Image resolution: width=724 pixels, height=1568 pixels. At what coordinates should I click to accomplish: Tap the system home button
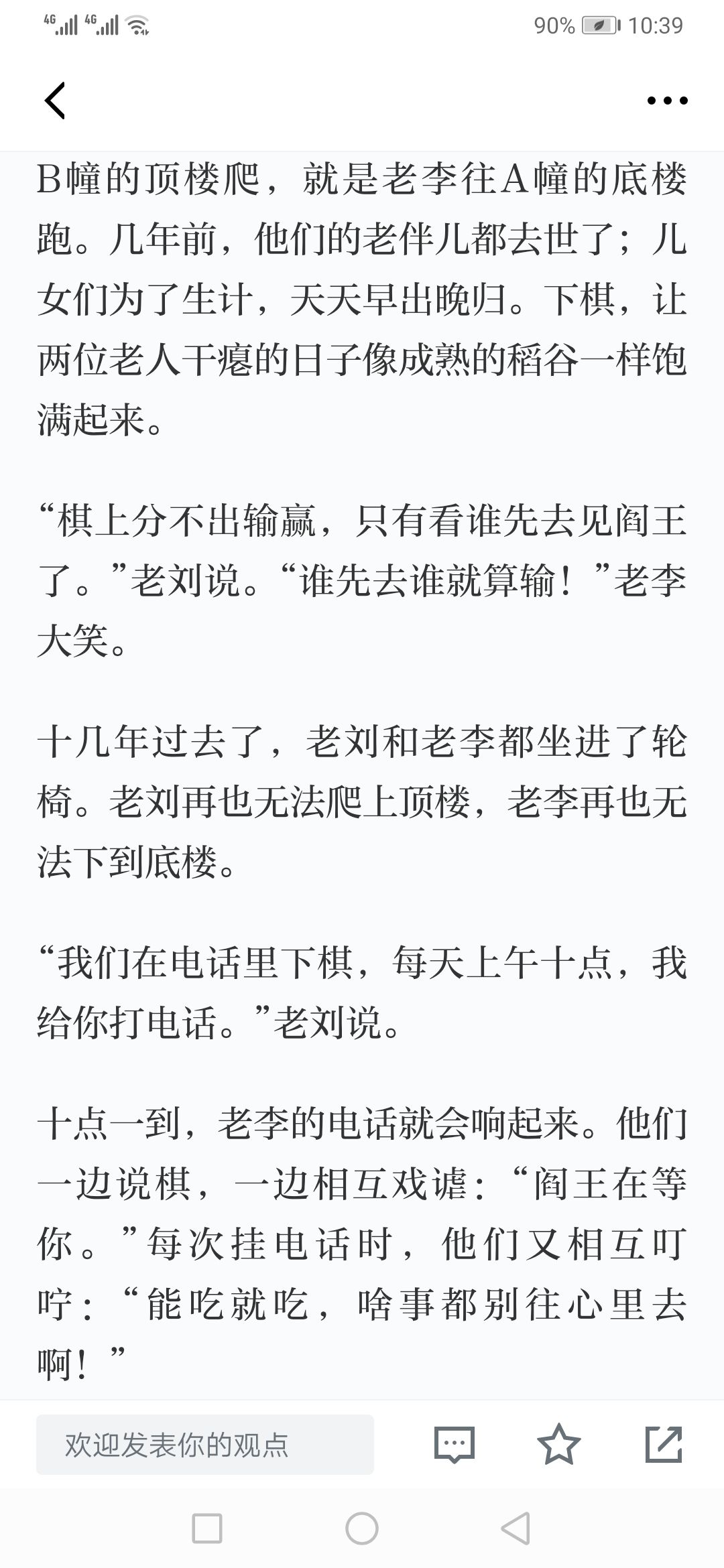[x=362, y=1528]
